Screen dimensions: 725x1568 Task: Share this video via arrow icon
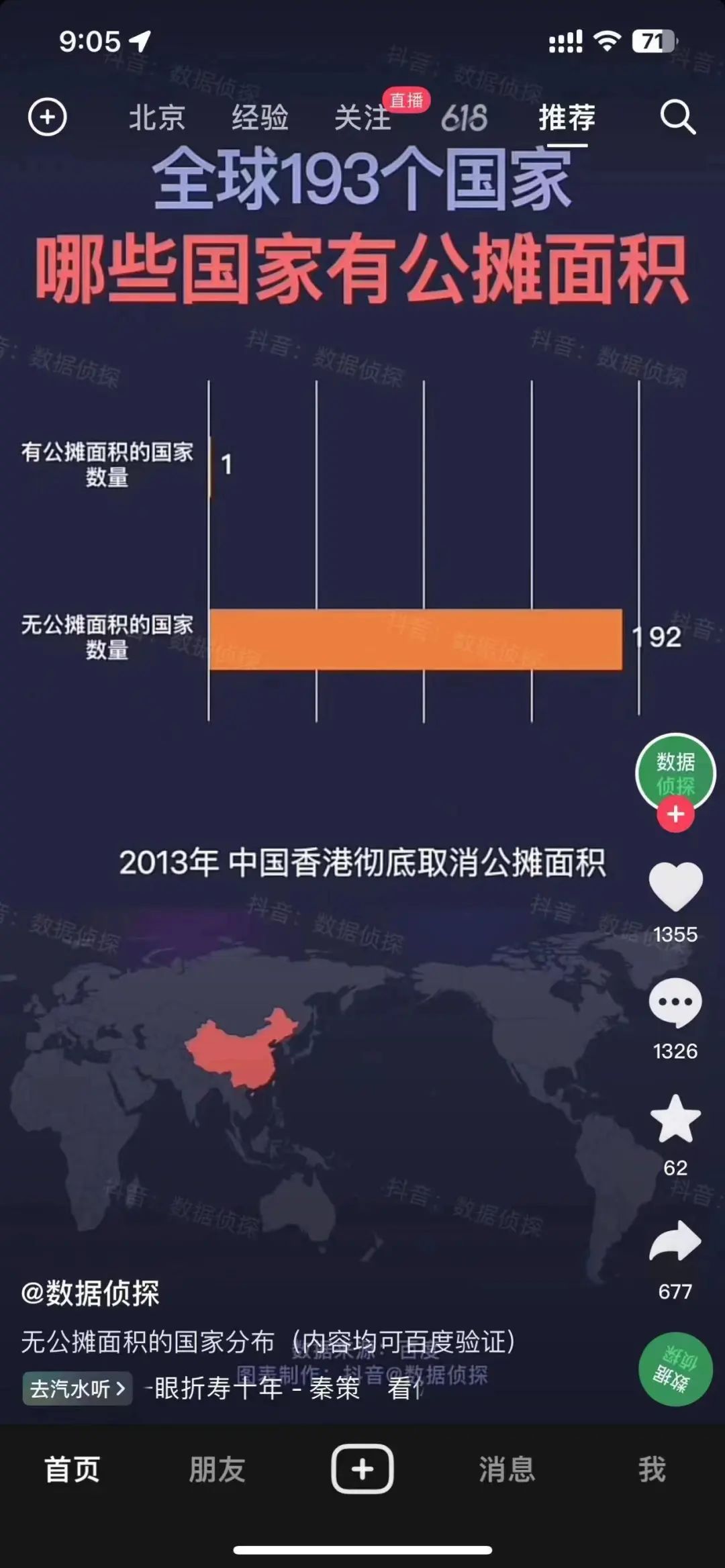tap(675, 1240)
